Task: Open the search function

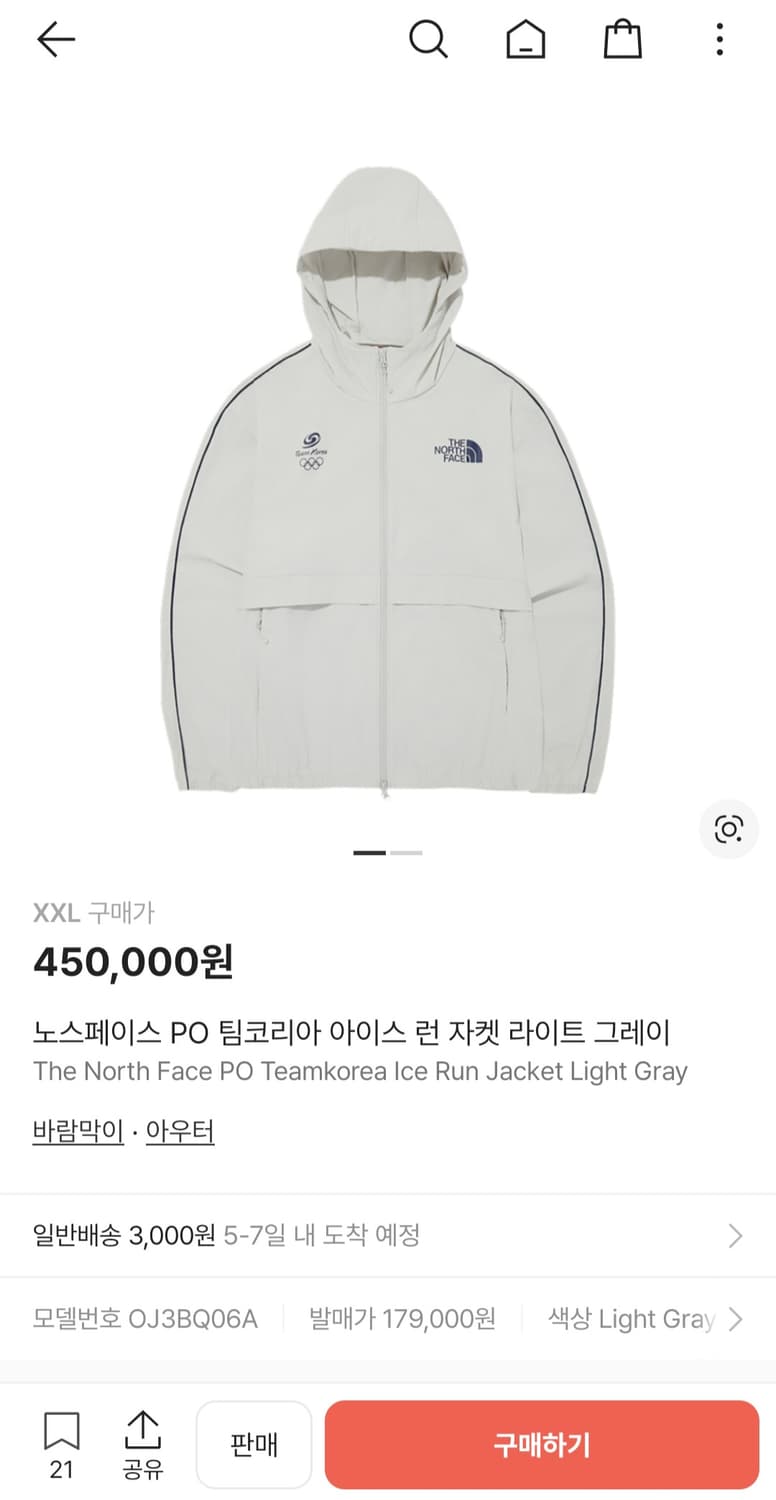Action: (429, 40)
